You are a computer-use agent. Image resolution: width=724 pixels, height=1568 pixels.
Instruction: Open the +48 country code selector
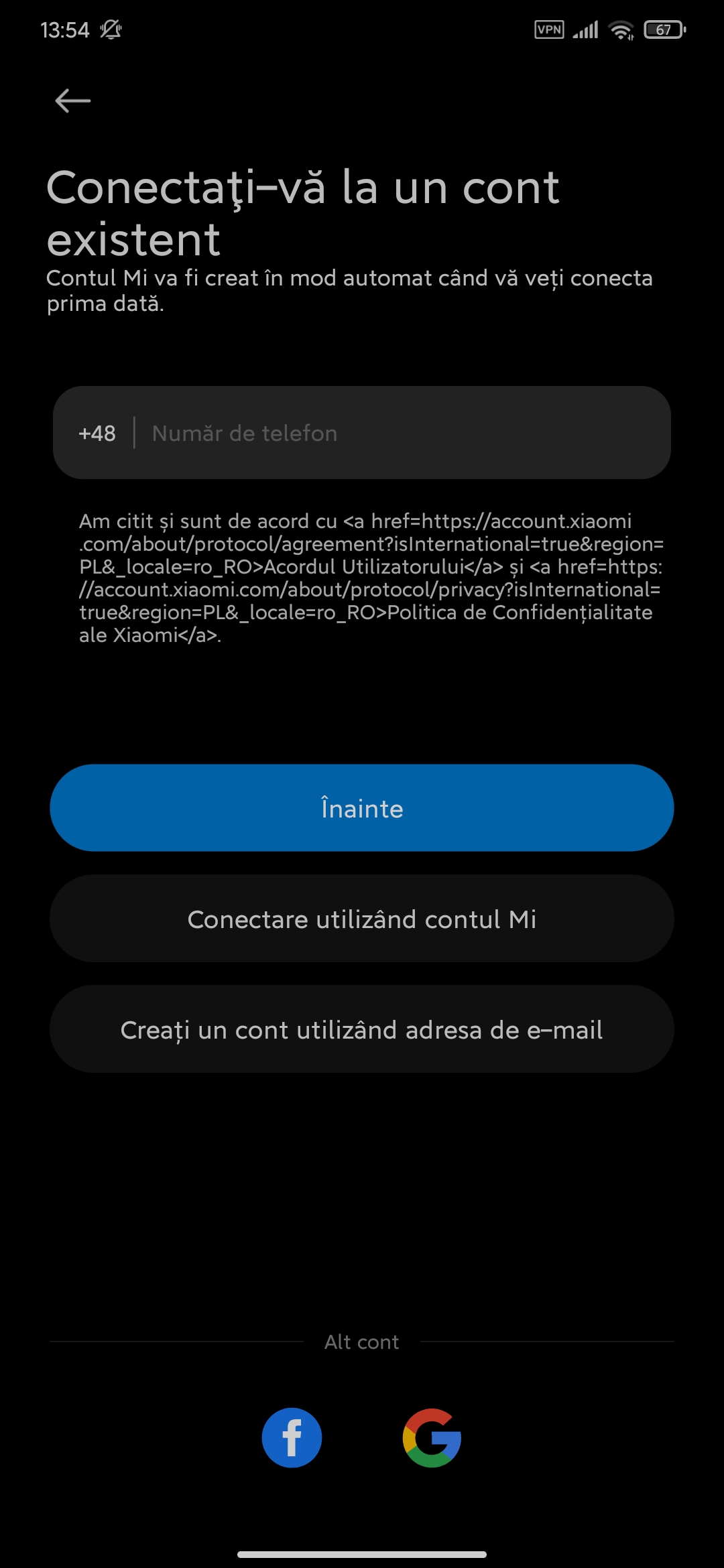click(x=97, y=433)
